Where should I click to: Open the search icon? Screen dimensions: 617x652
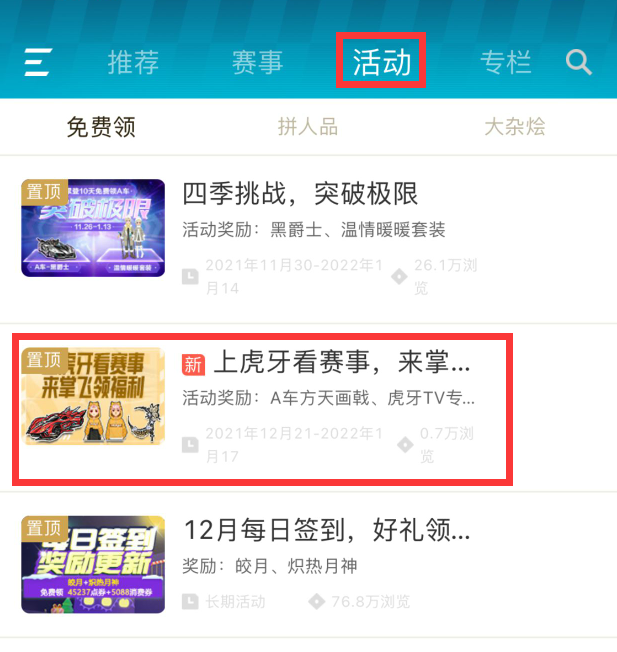[x=579, y=63]
